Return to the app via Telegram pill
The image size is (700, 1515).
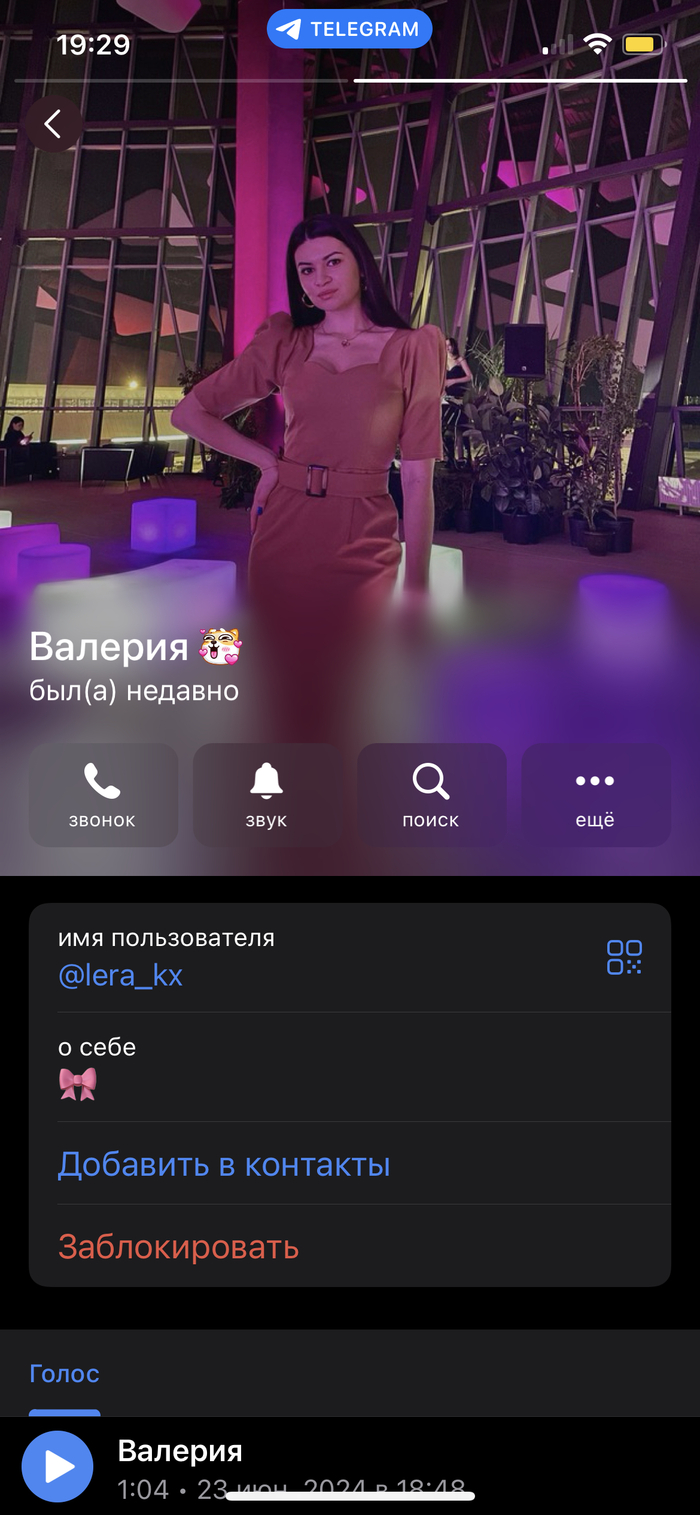point(349,30)
